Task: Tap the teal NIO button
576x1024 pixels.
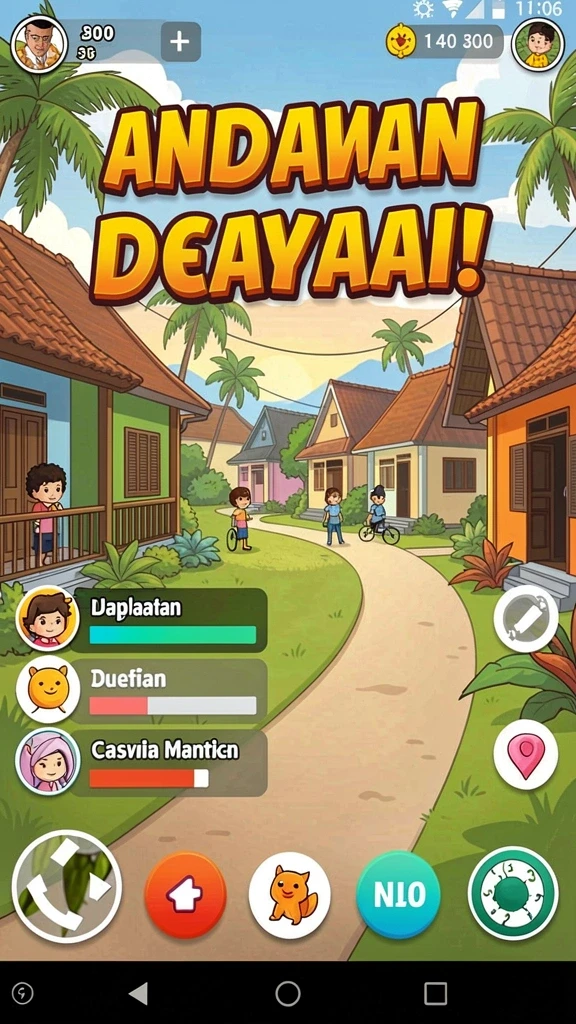Action: pyautogui.click(x=398, y=895)
